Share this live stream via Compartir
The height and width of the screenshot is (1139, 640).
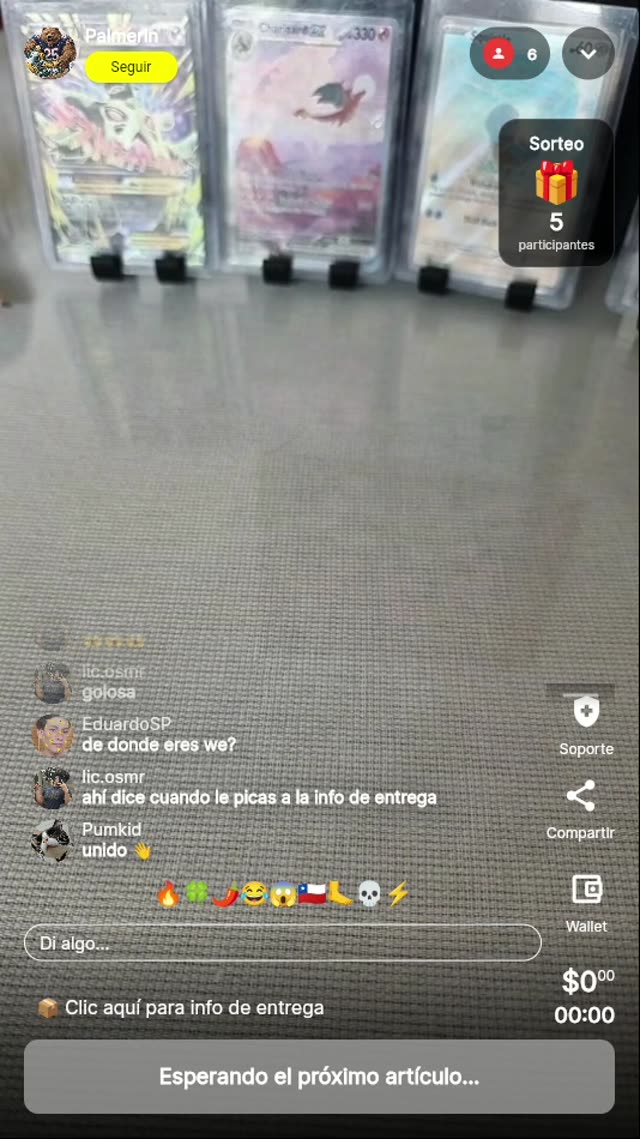580,797
